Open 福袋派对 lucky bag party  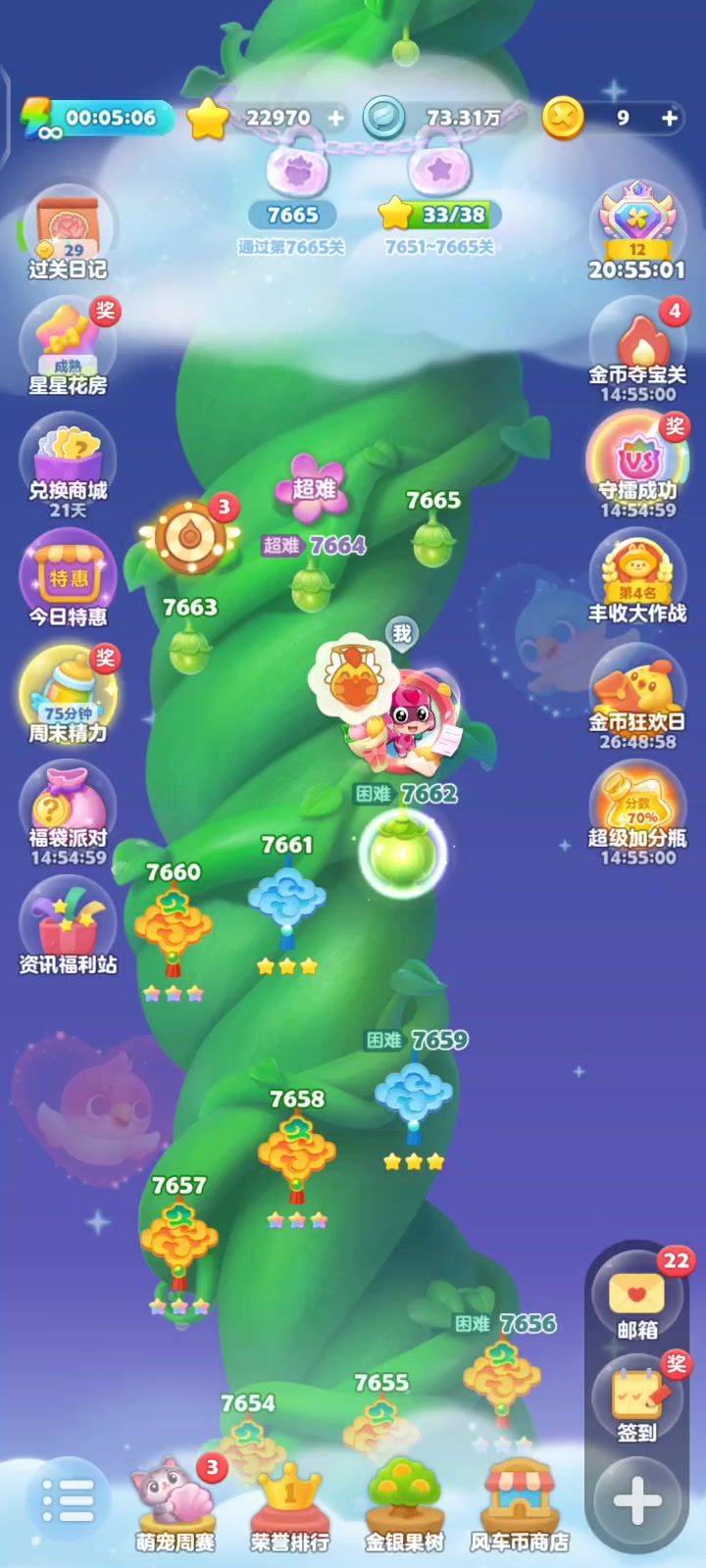(x=68, y=811)
